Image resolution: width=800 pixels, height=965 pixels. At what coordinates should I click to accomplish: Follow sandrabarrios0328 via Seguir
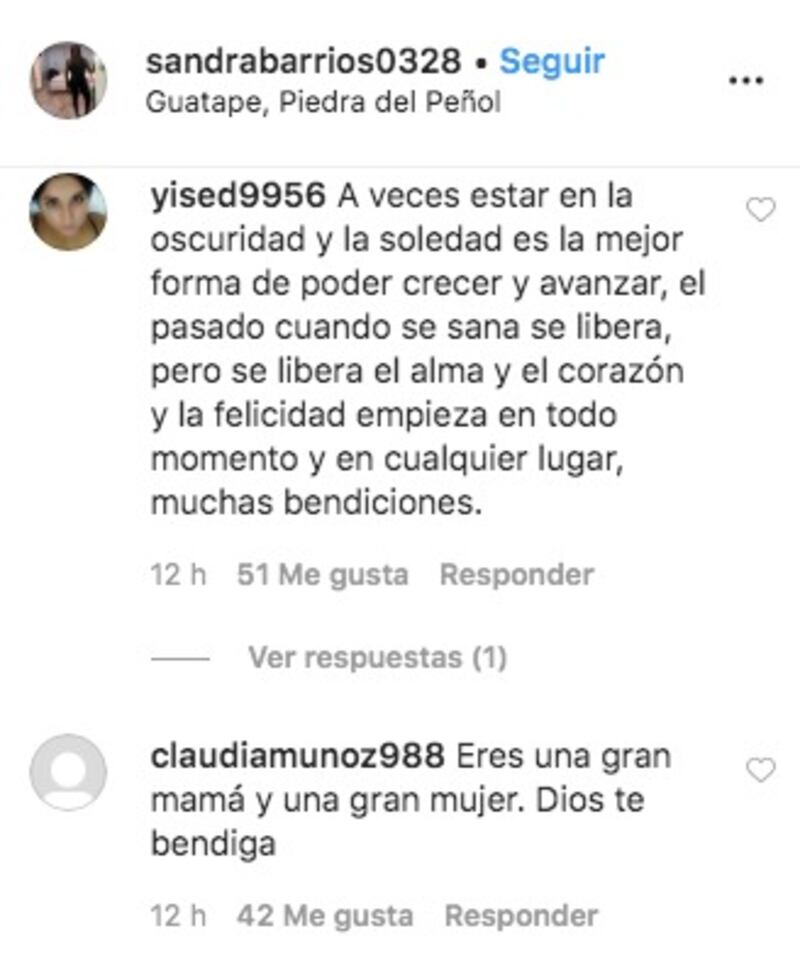(x=552, y=62)
